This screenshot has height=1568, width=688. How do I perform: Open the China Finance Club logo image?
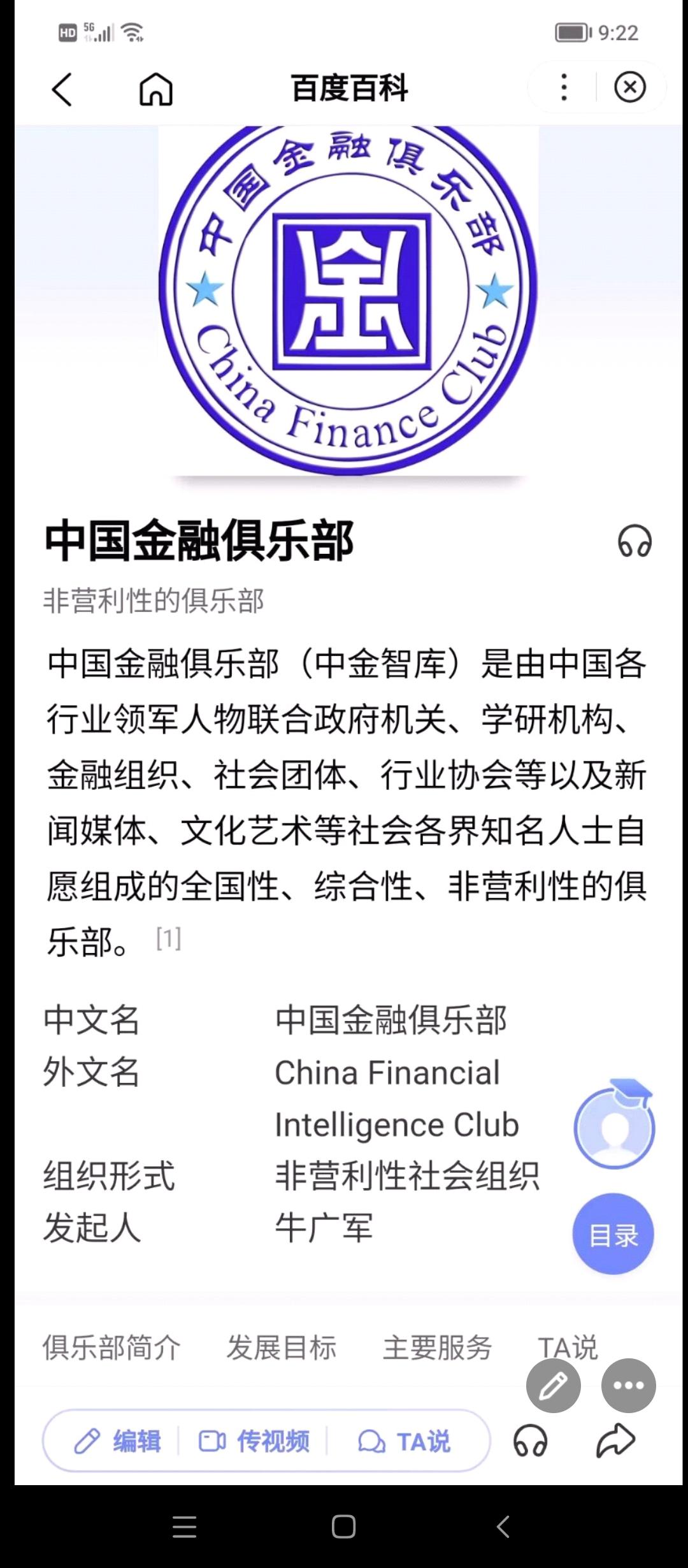point(348,300)
